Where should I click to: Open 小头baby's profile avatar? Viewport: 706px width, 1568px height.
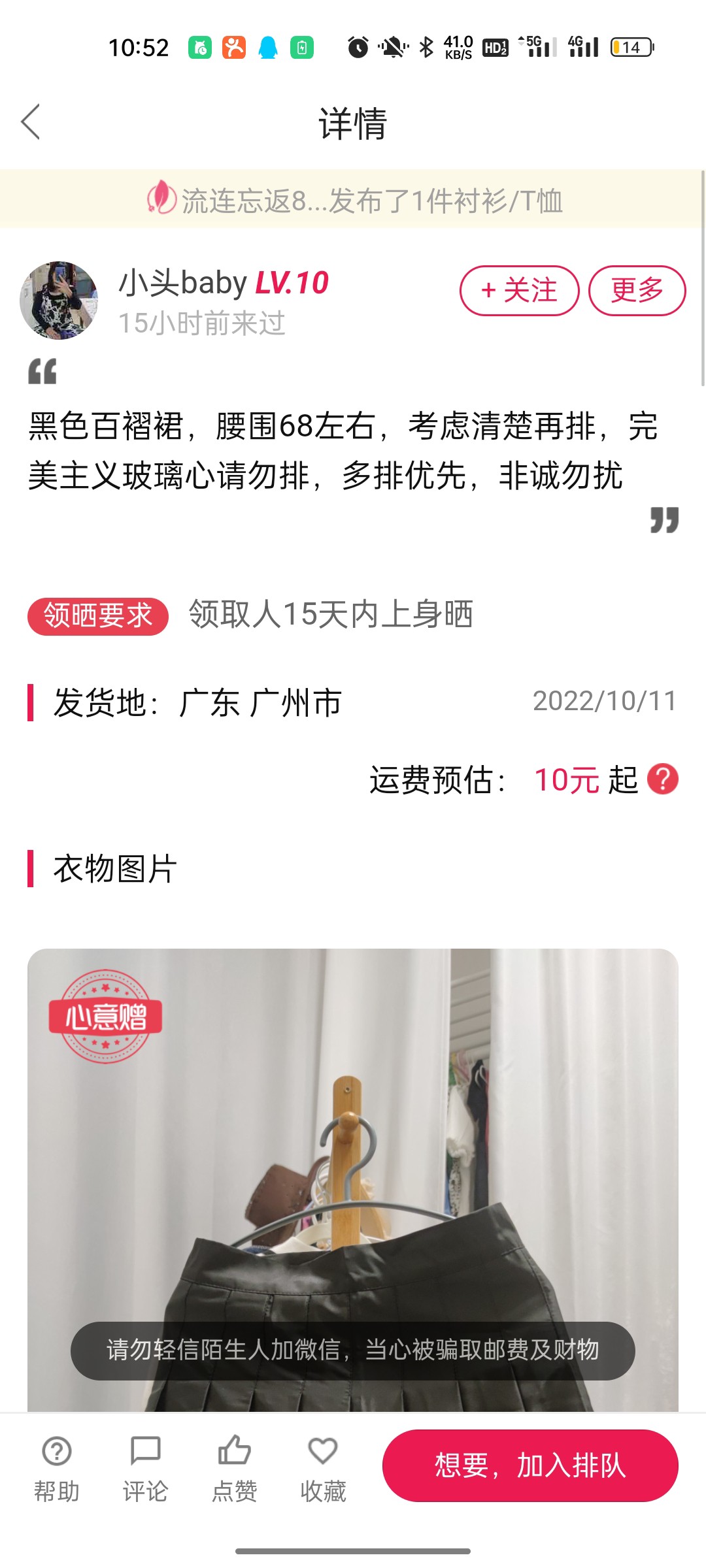click(59, 301)
